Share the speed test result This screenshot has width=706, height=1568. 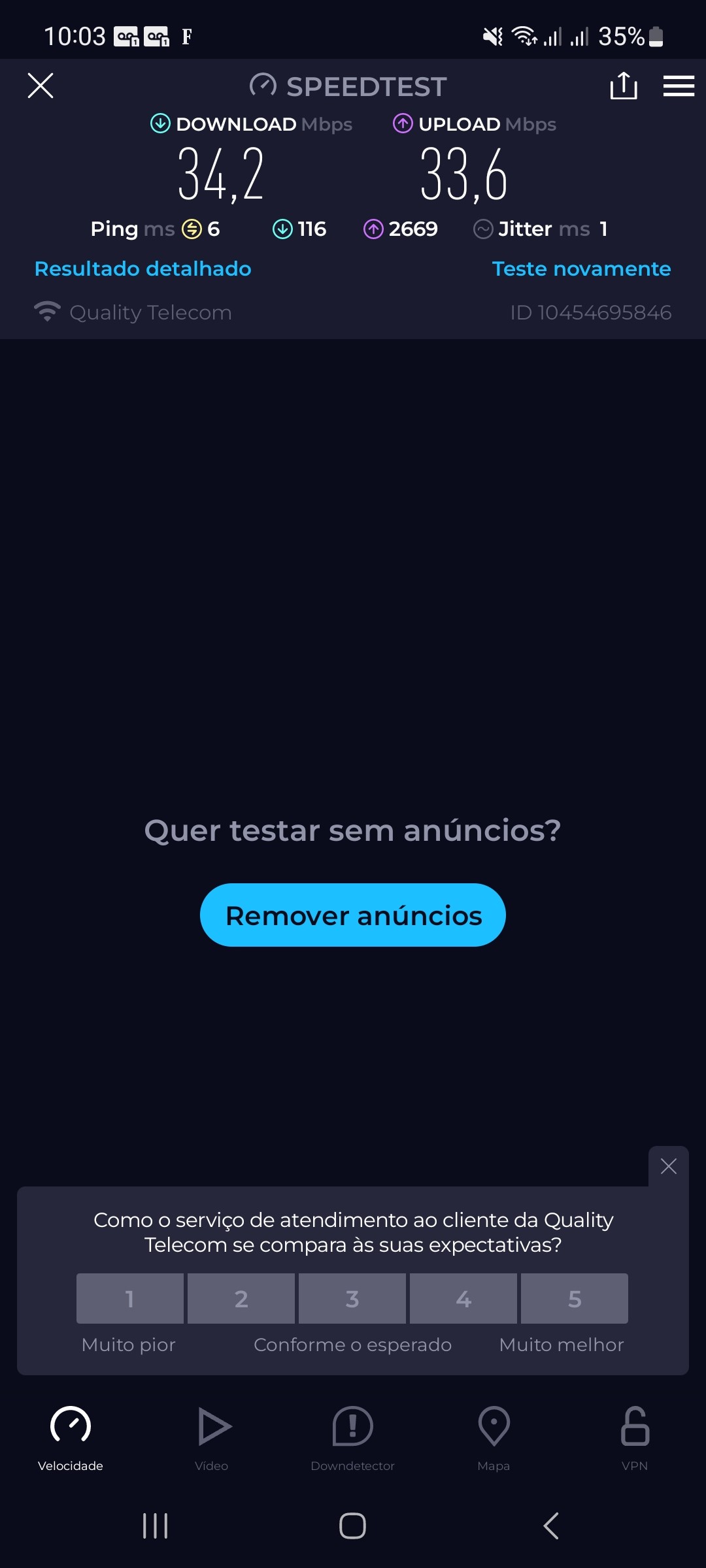[x=623, y=86]
